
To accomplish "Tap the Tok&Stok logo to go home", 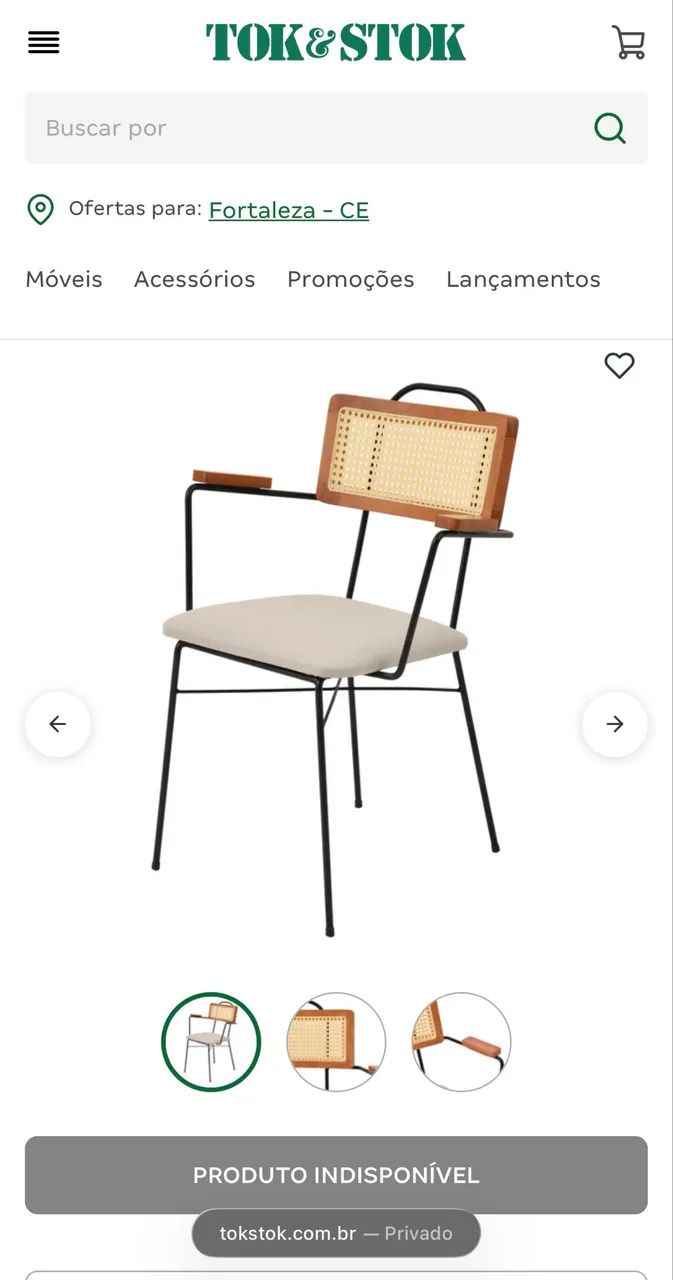I will (336, 42).
